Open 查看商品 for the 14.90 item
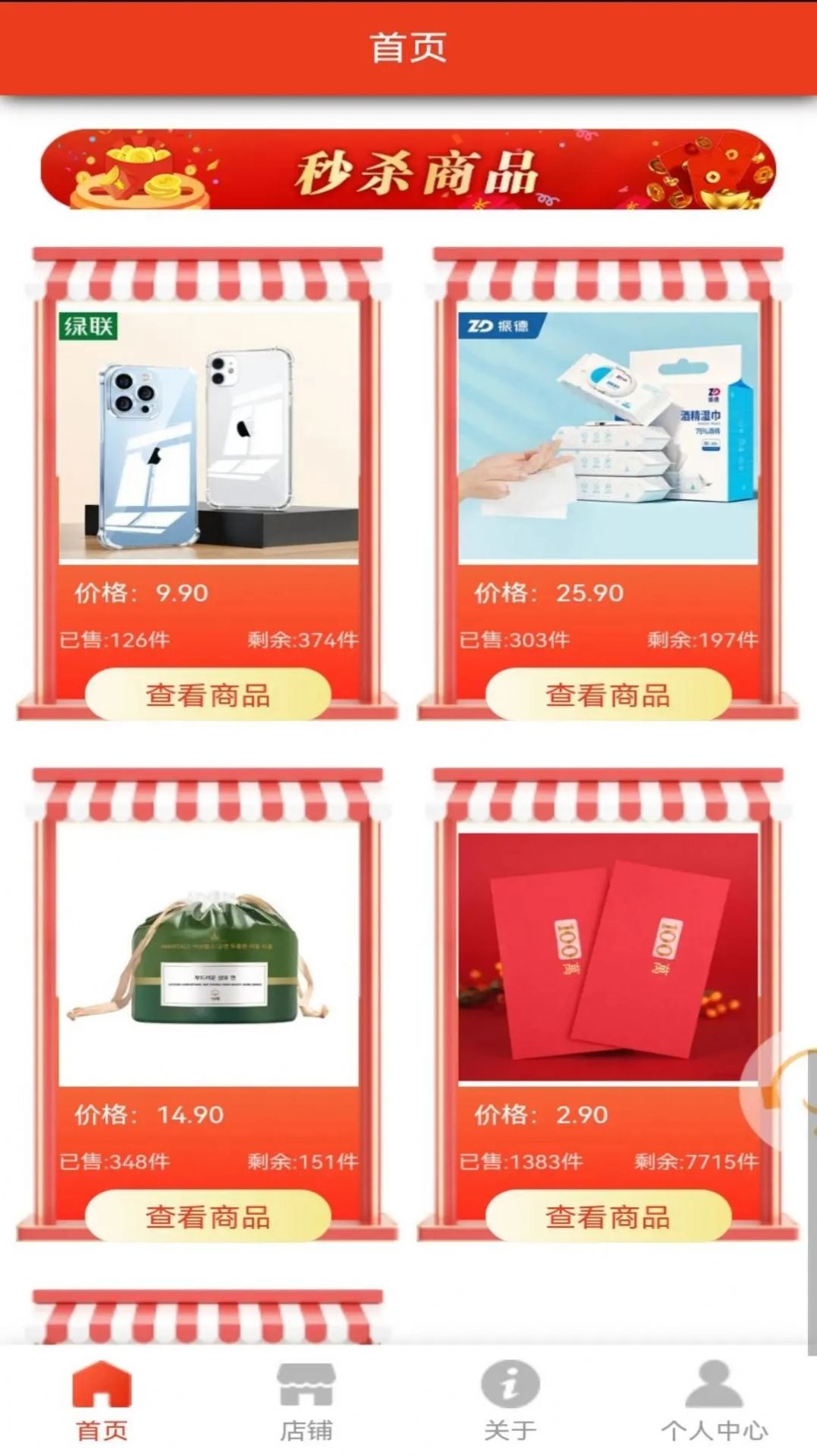Viewport: 817px width, 1456px height. point(208,1216)
